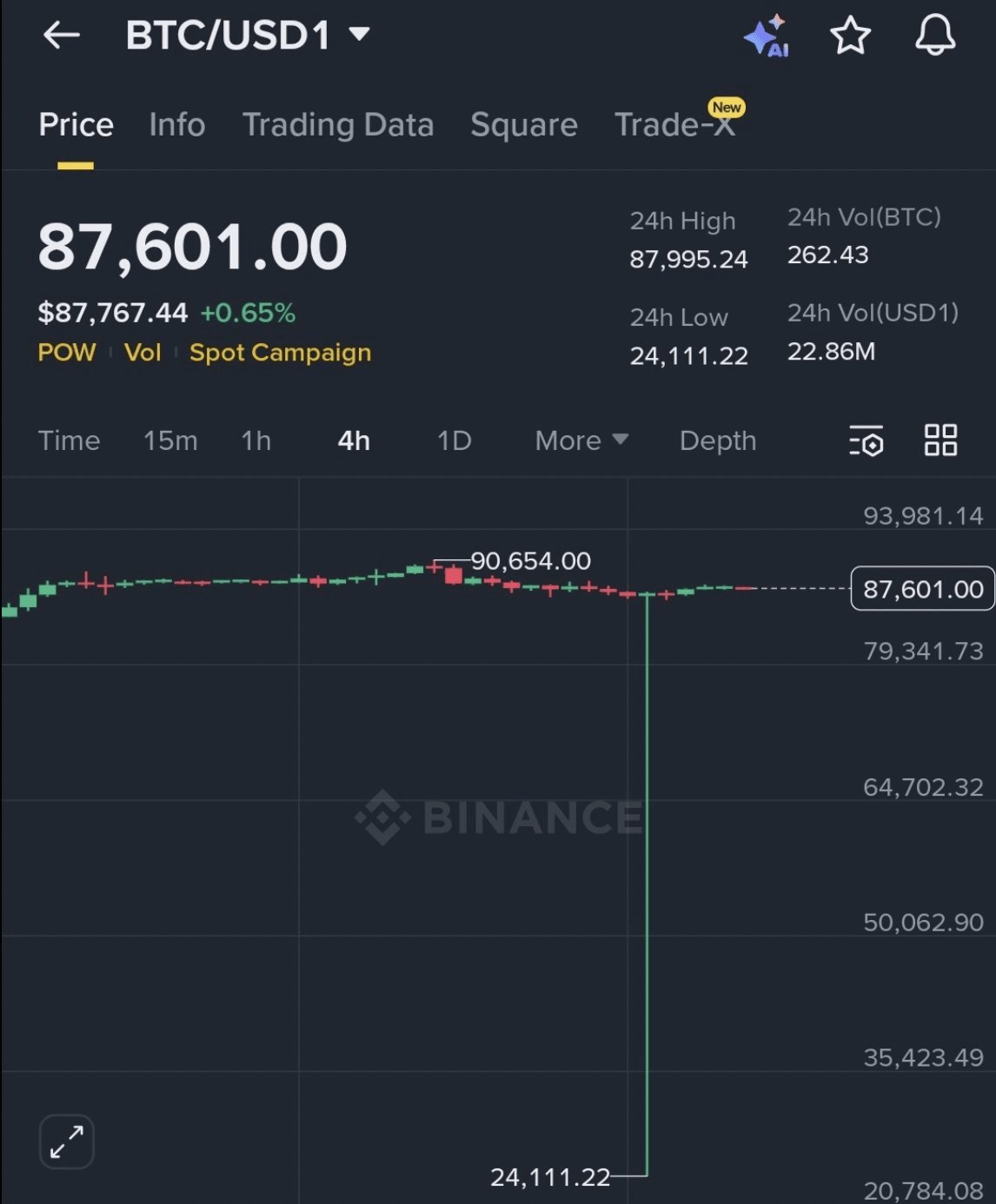Open the Square tab
Screen dimensions: 996x1204
point(524,125)
